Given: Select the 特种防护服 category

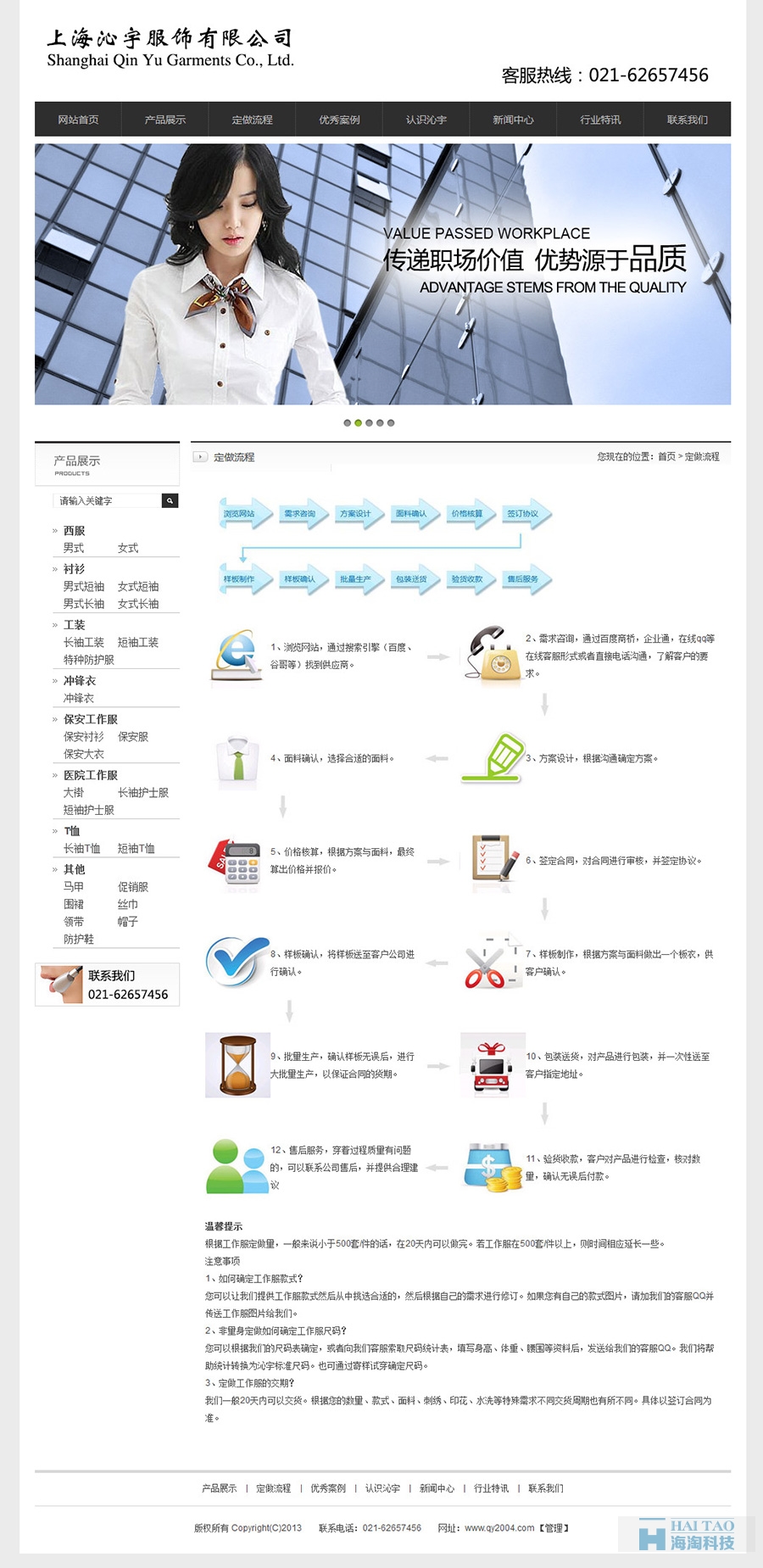Looking at the screenshot, I should [88, 660].
